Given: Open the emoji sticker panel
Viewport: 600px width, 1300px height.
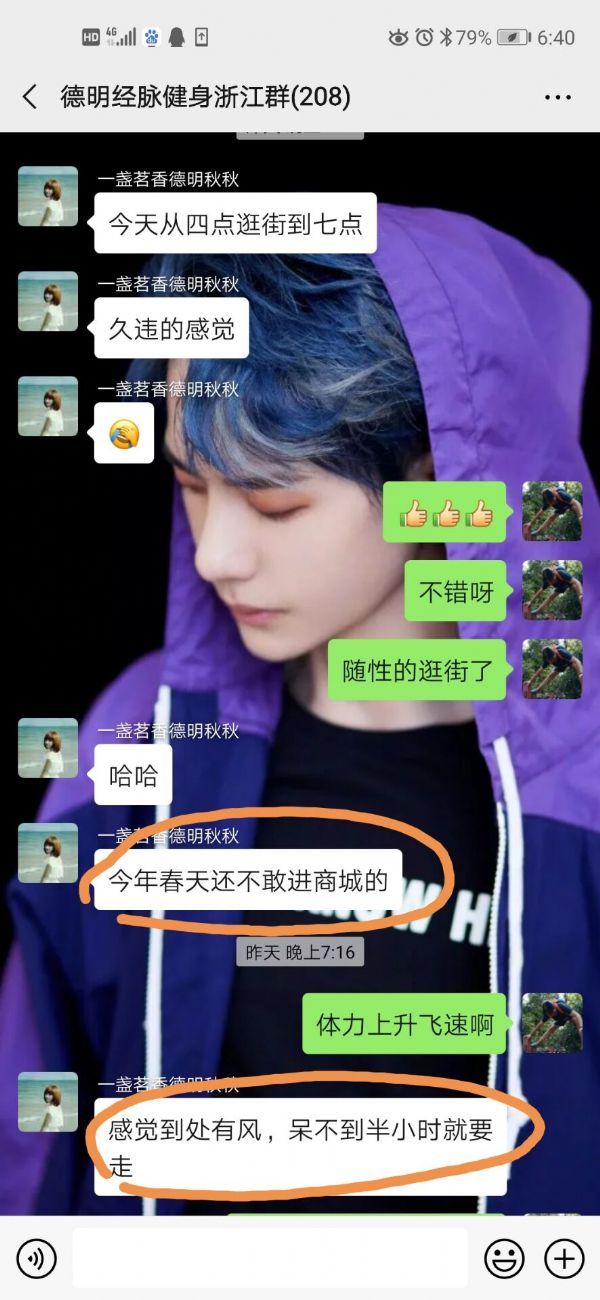Looking at the screenshot, I should click(504, 1258).
